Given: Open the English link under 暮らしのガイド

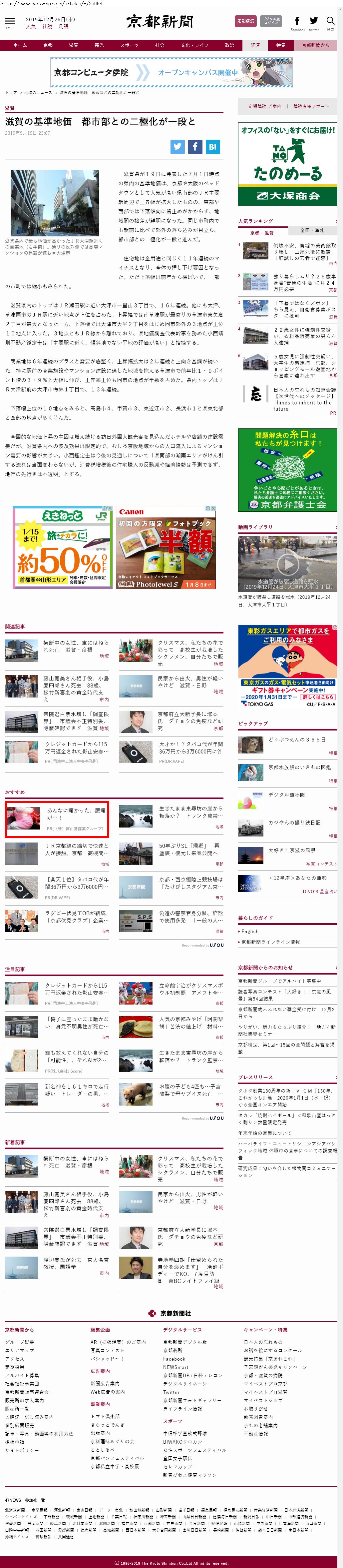Looking at the screenshot, I should (249, 931).
